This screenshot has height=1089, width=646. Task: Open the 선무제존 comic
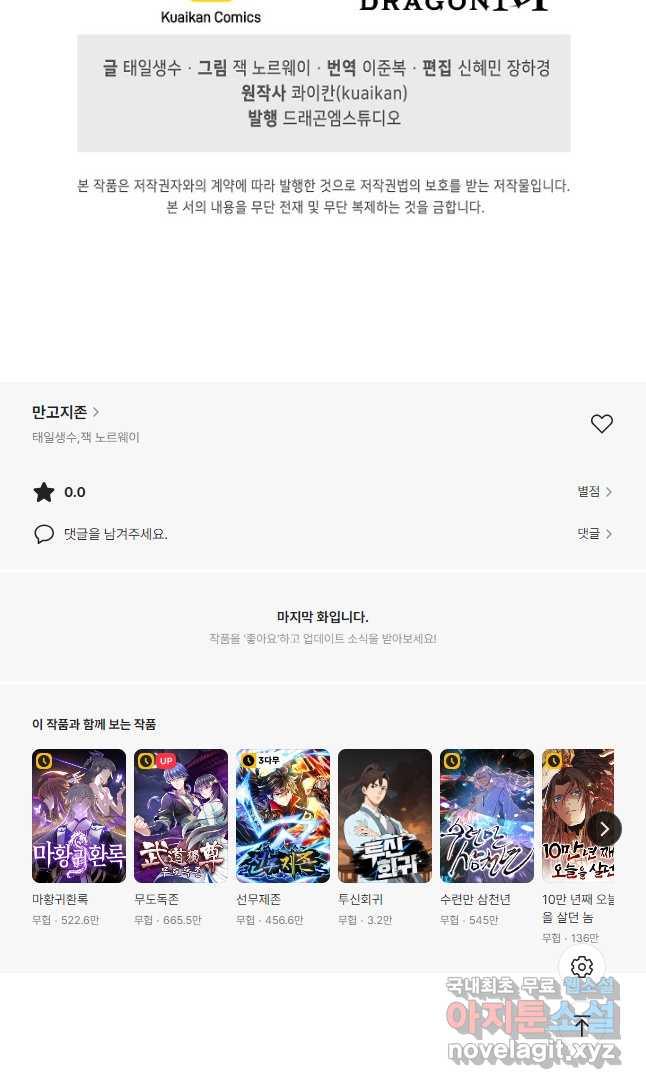tap(283, 816)
